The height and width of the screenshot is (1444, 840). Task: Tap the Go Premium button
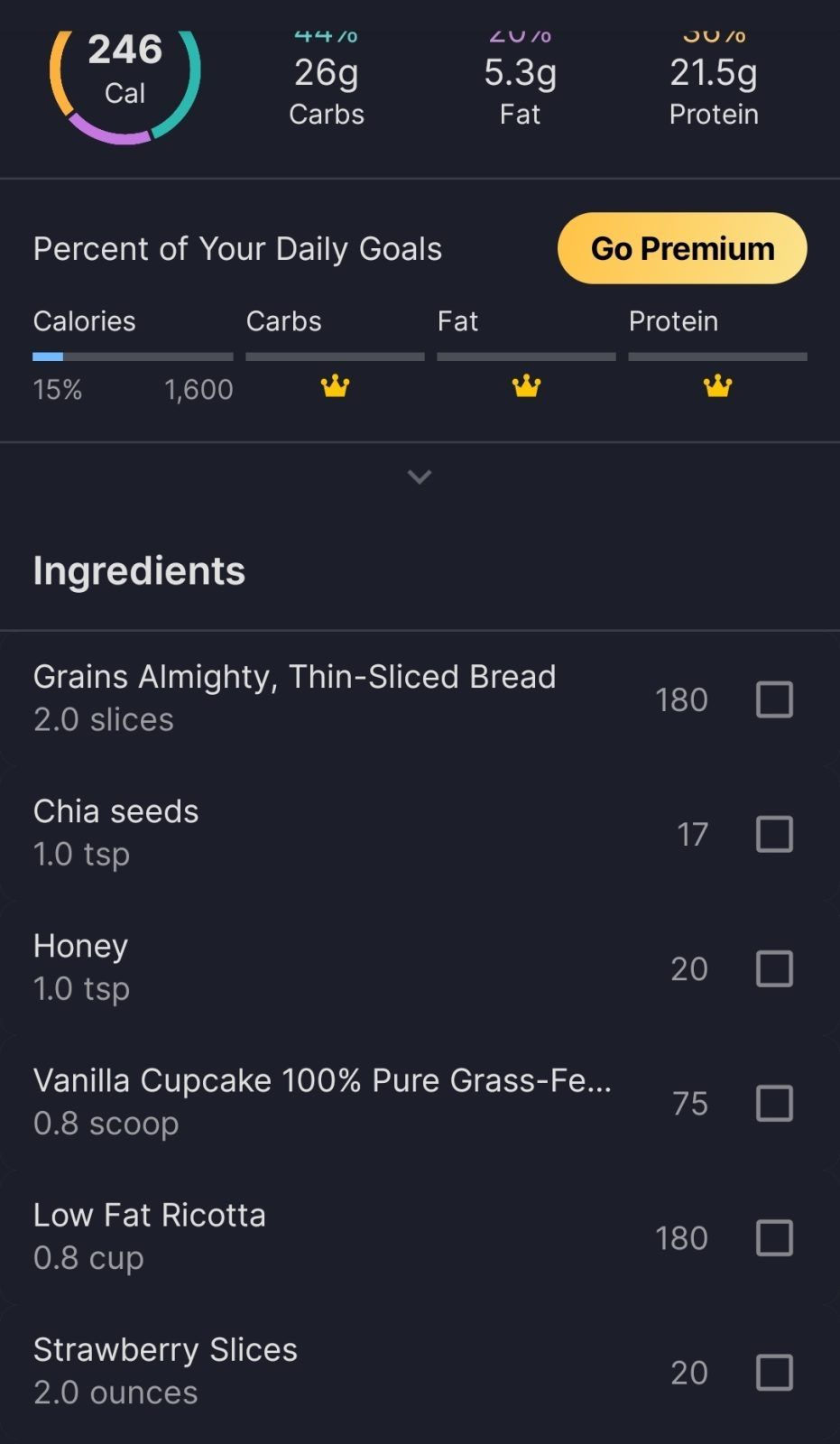(682, 248)
